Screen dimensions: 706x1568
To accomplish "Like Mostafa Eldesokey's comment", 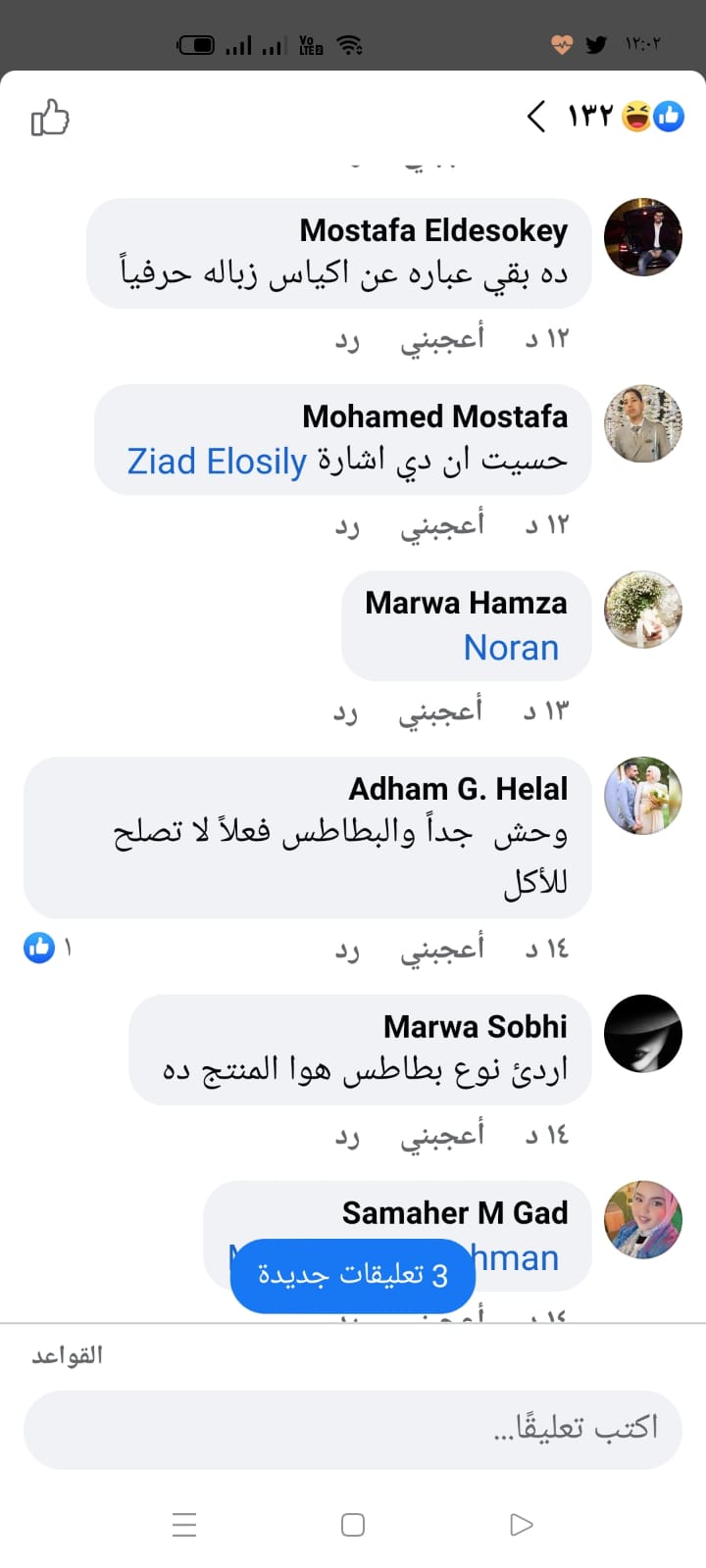I will pos(441,339).
